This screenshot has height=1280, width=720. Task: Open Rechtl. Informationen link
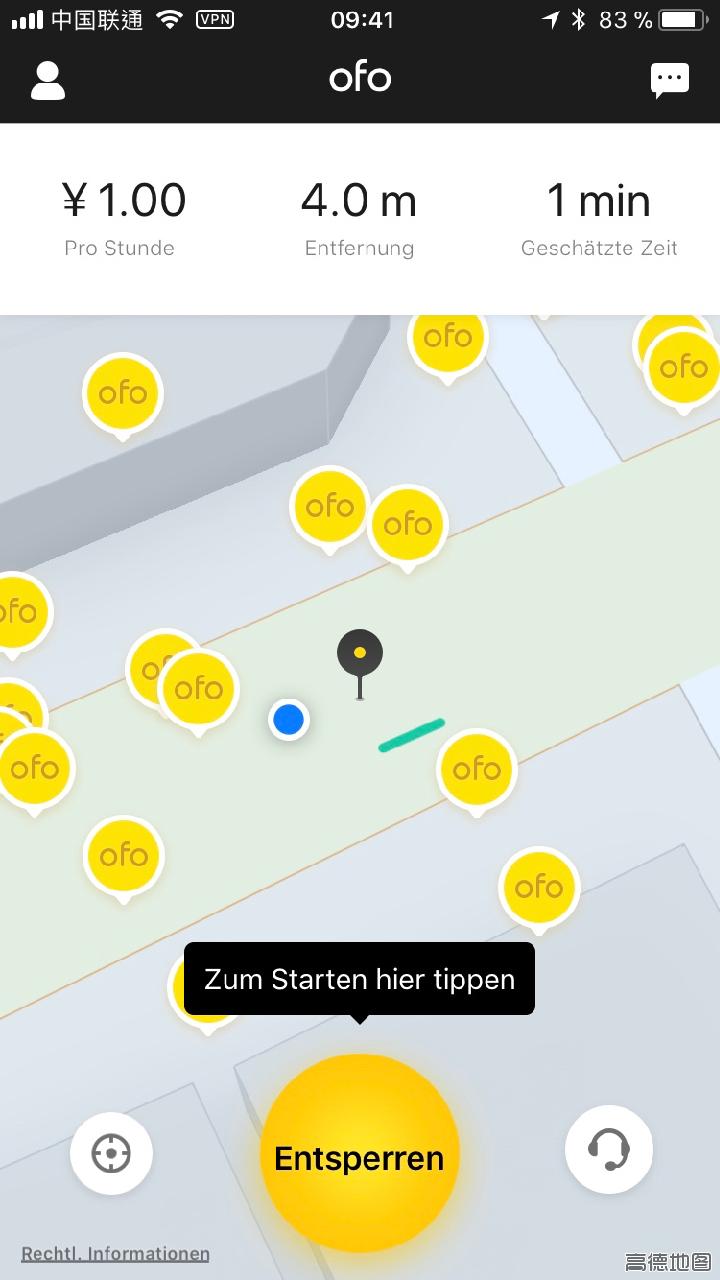click(115, 1253)
